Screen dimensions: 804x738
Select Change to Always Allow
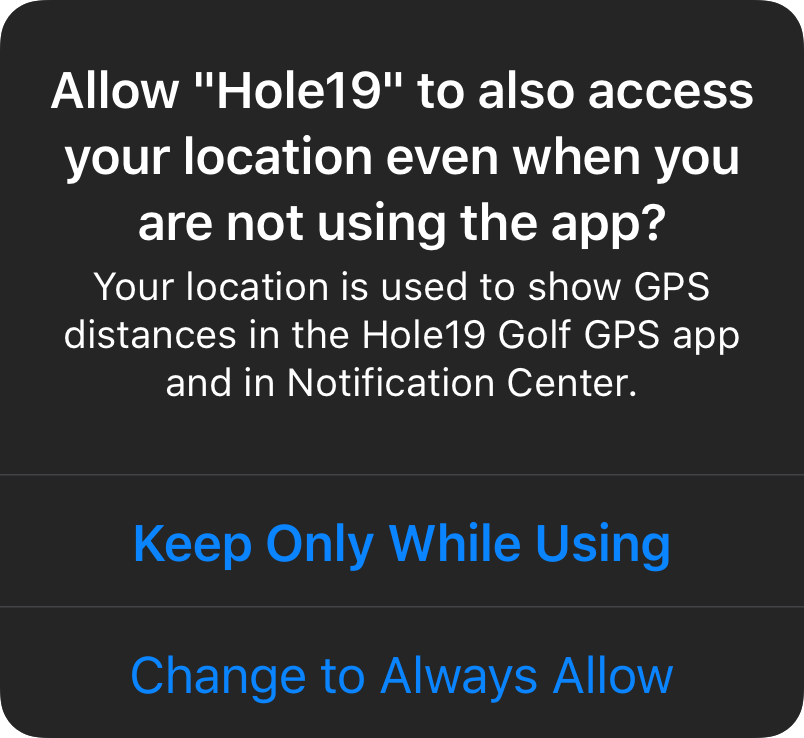(x=402, y=675)
